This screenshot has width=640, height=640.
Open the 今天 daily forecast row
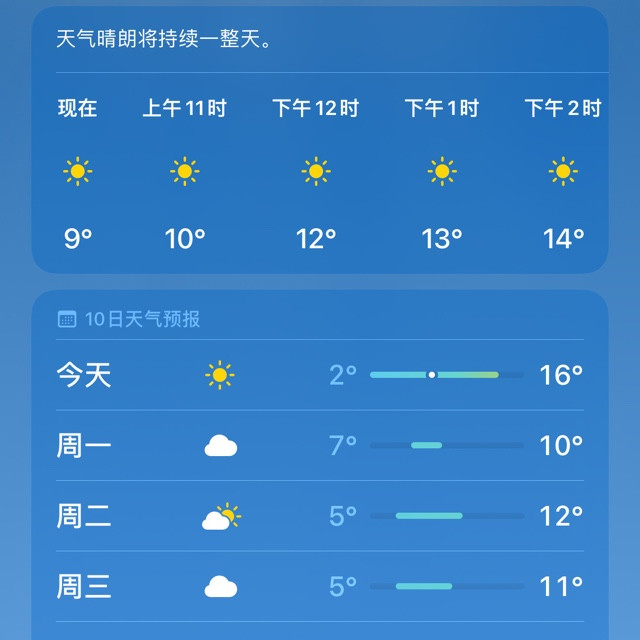coord(320,375)
